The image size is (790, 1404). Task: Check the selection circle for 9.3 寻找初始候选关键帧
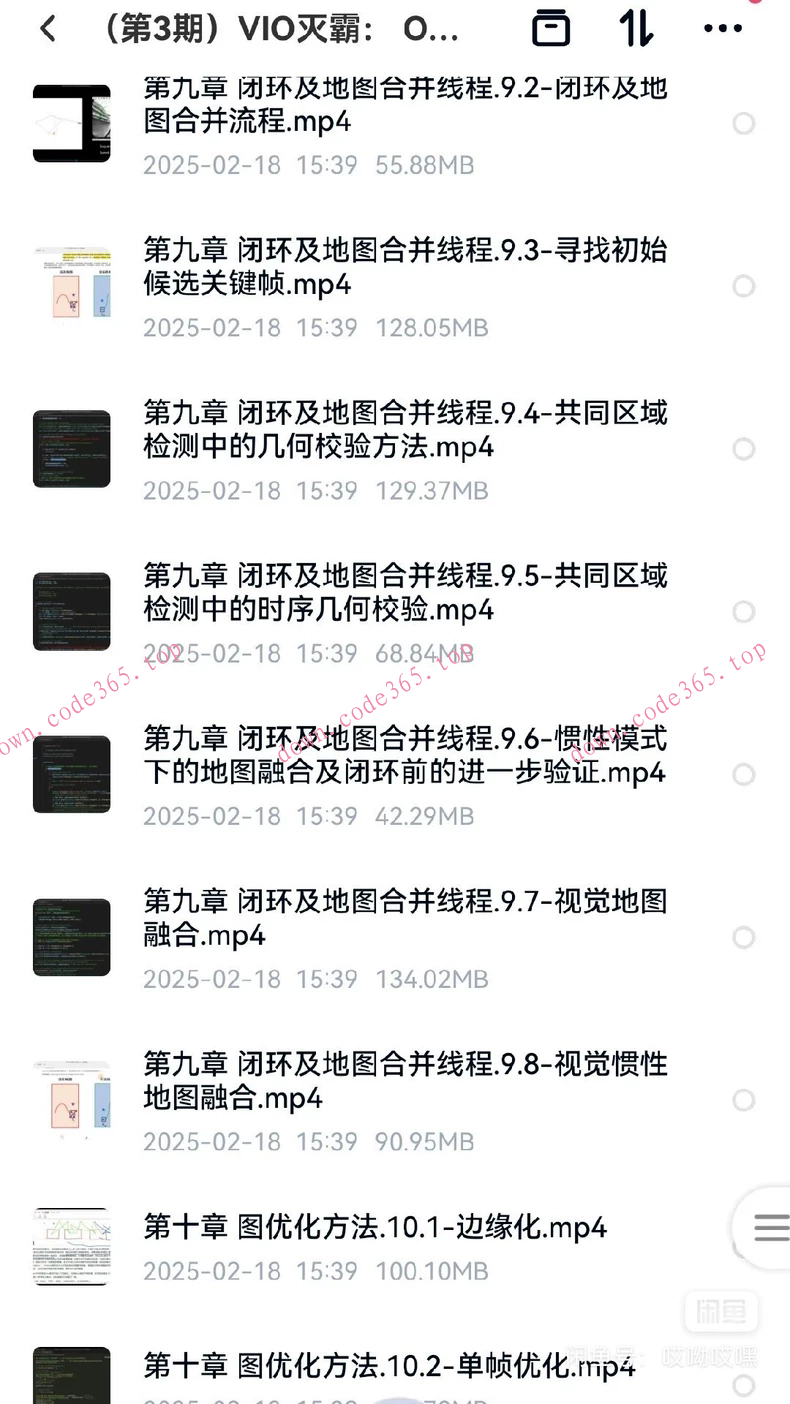tap(744, 286)
